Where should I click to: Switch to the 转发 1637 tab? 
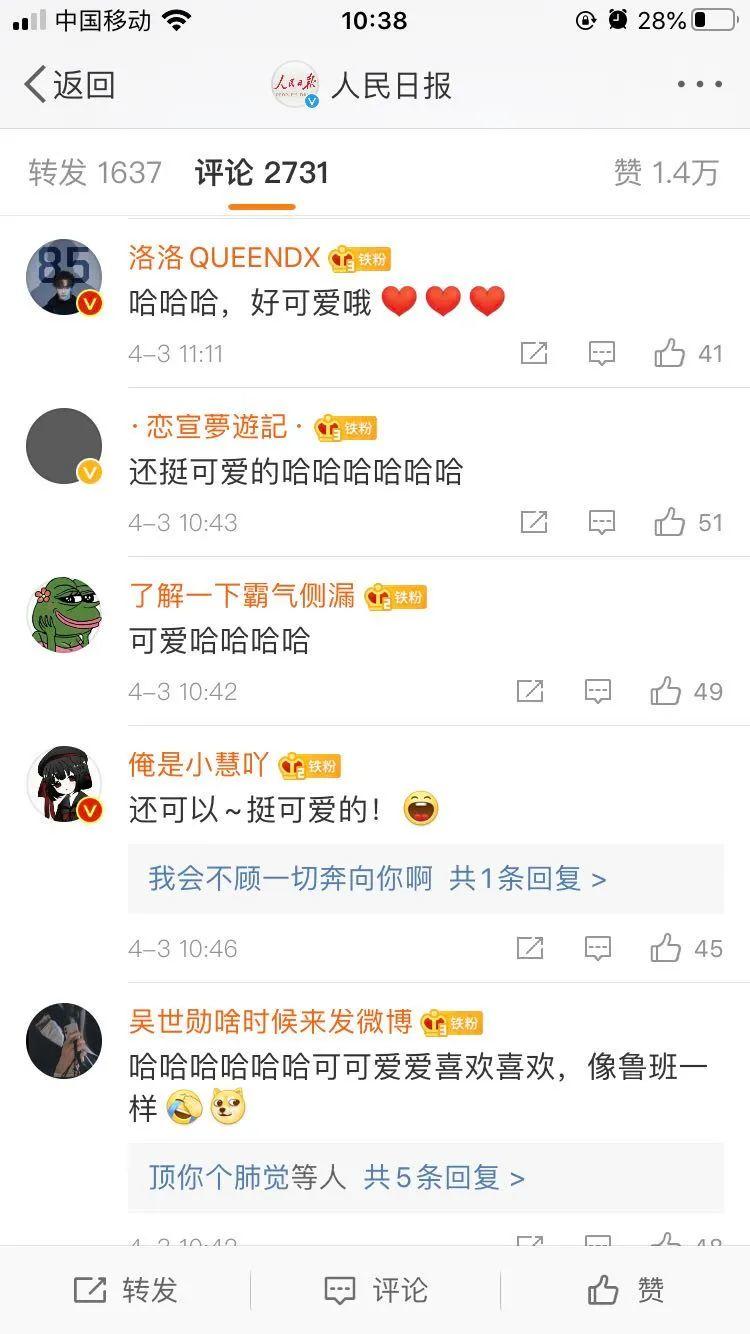(x=95, y=173)
